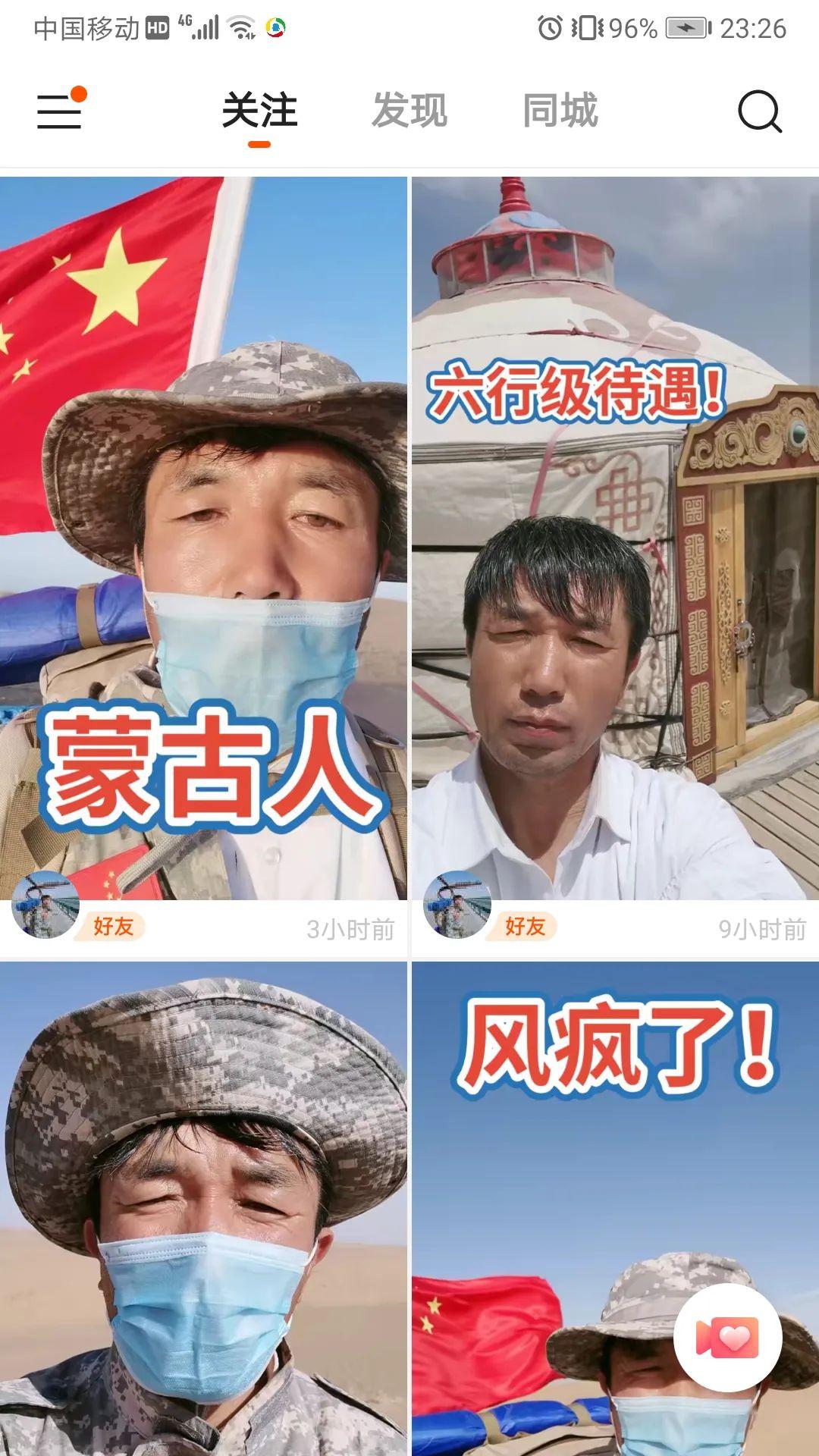This screenshot has width=819, height=1456.
Task: Play the 蒙古人 video
Action: click(x=203, y=538)
